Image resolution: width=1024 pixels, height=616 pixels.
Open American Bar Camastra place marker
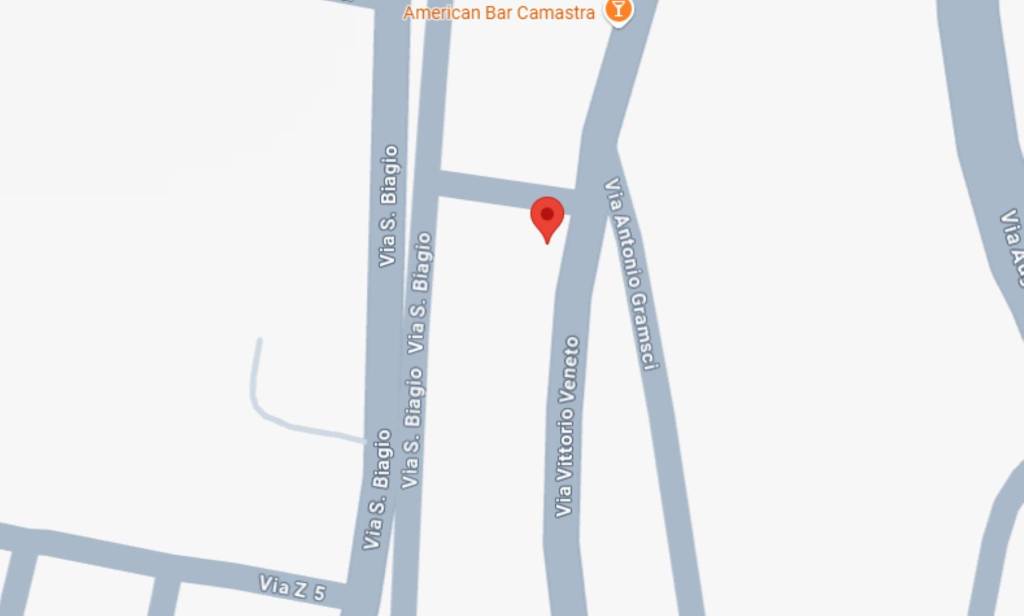(620, 12)
